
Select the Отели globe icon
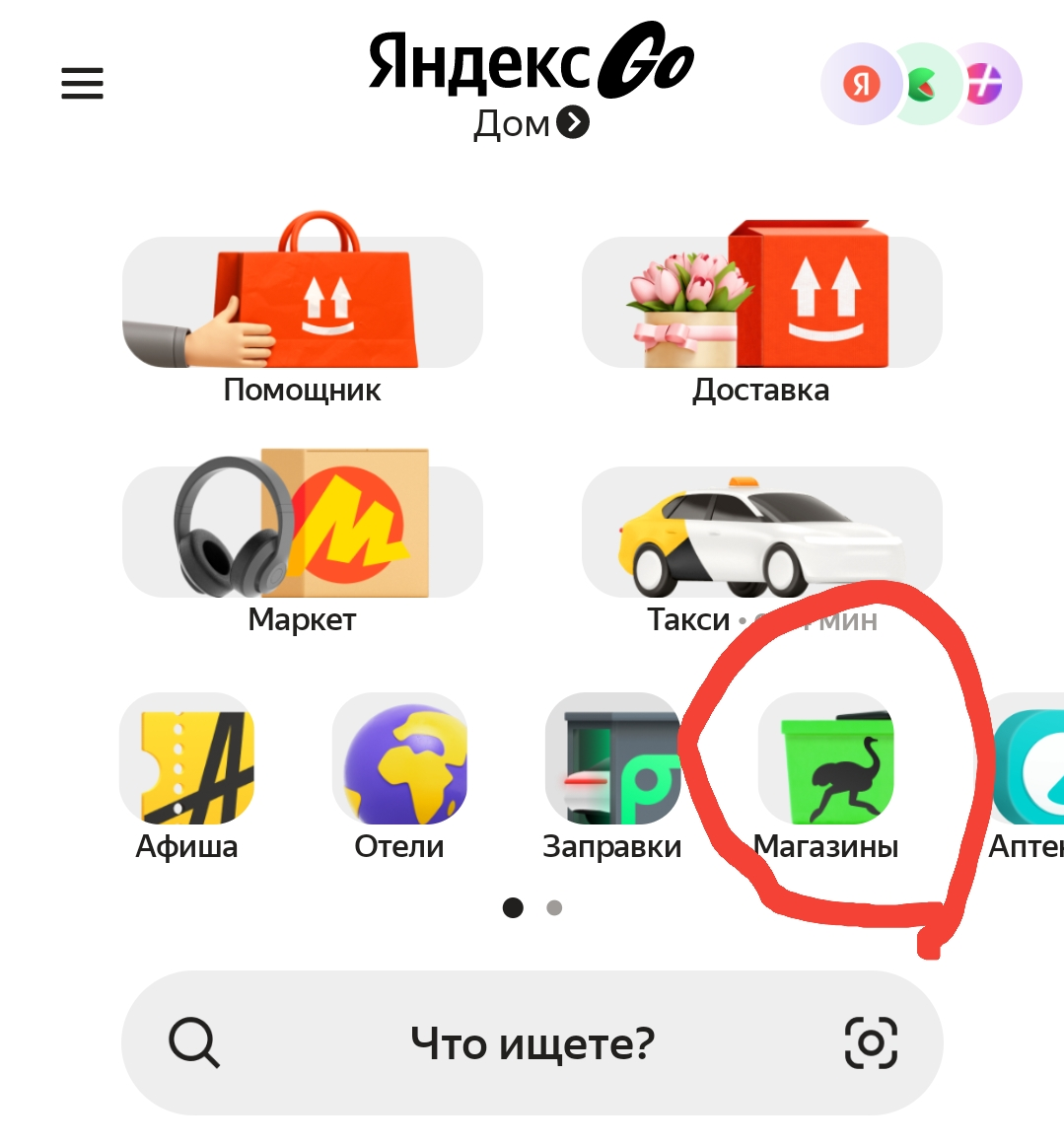(400, 759)
